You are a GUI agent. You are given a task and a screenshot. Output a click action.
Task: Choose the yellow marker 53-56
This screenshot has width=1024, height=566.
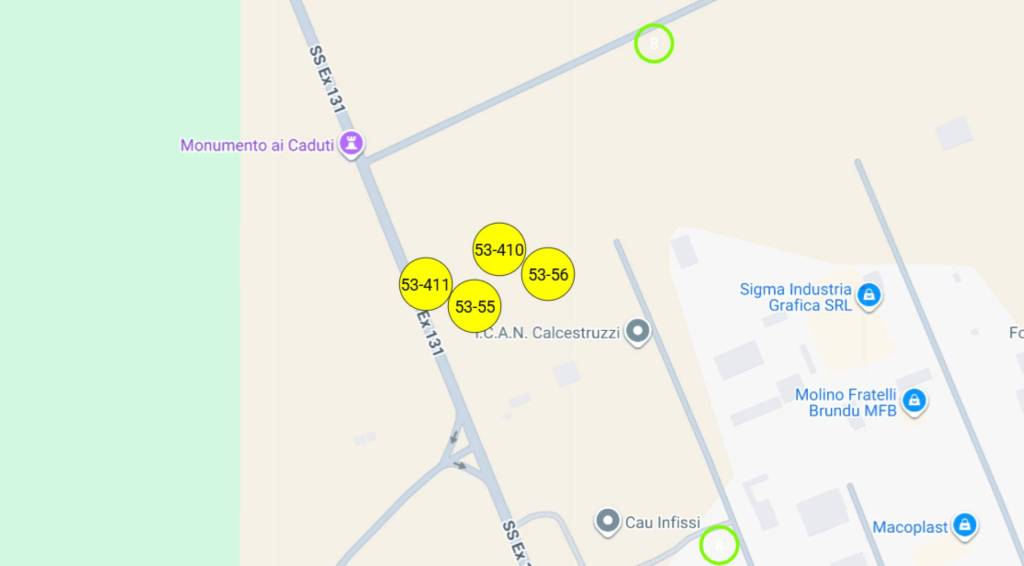(x=548, y=275)
